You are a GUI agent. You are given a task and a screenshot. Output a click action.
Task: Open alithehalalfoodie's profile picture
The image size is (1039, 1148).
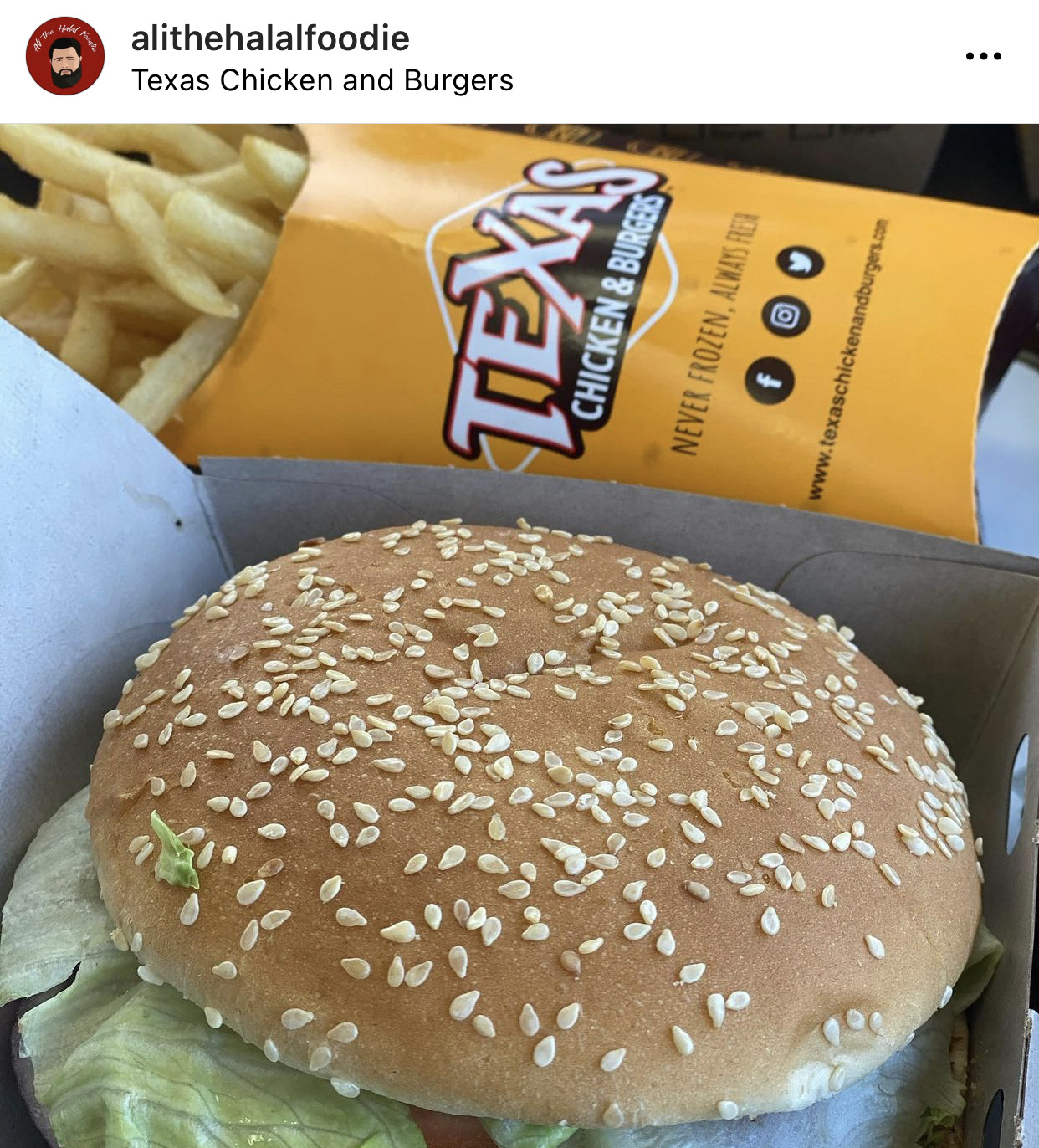point(65,56)
